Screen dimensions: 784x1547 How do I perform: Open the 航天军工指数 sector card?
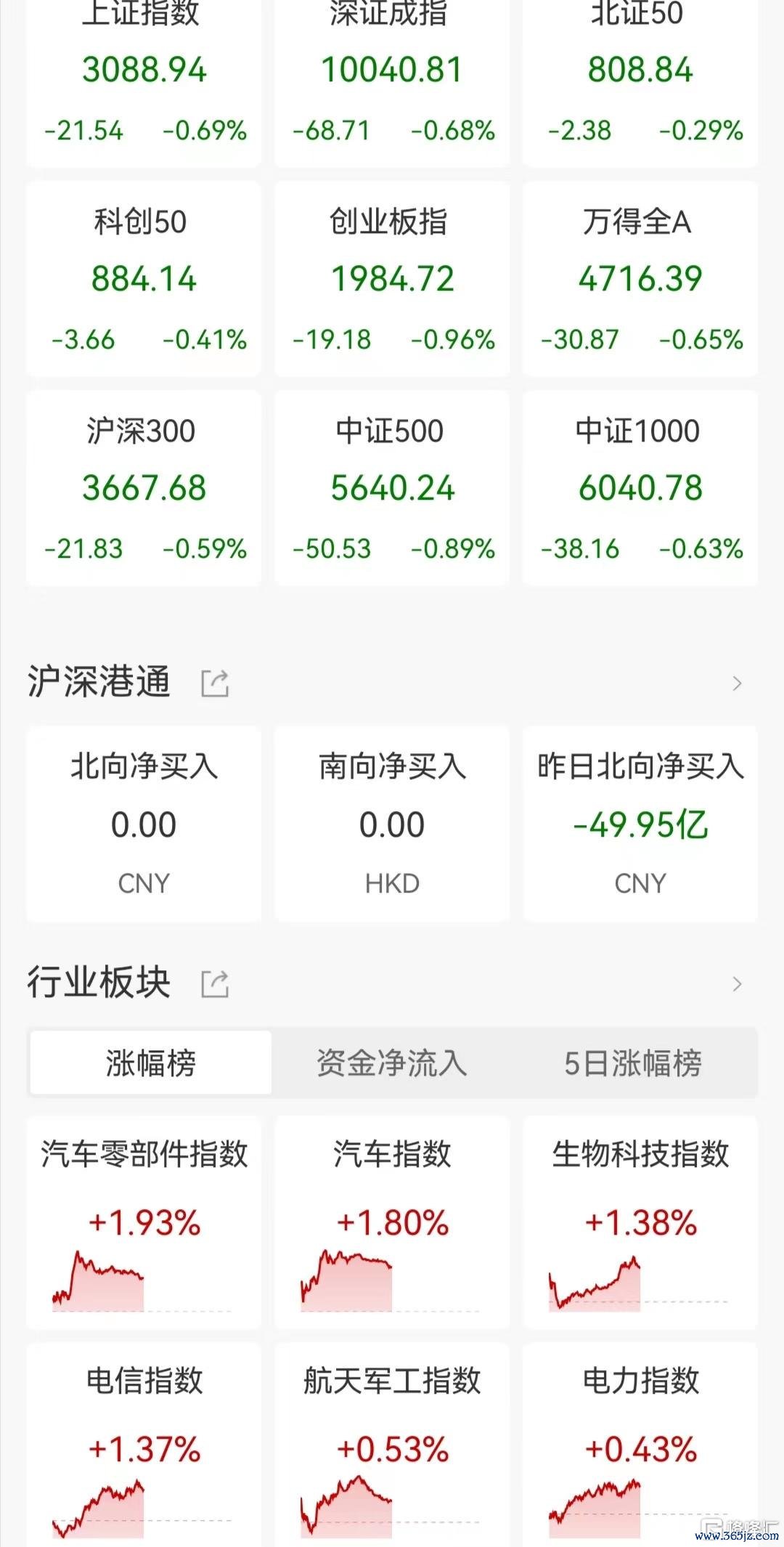[392, 1445]
